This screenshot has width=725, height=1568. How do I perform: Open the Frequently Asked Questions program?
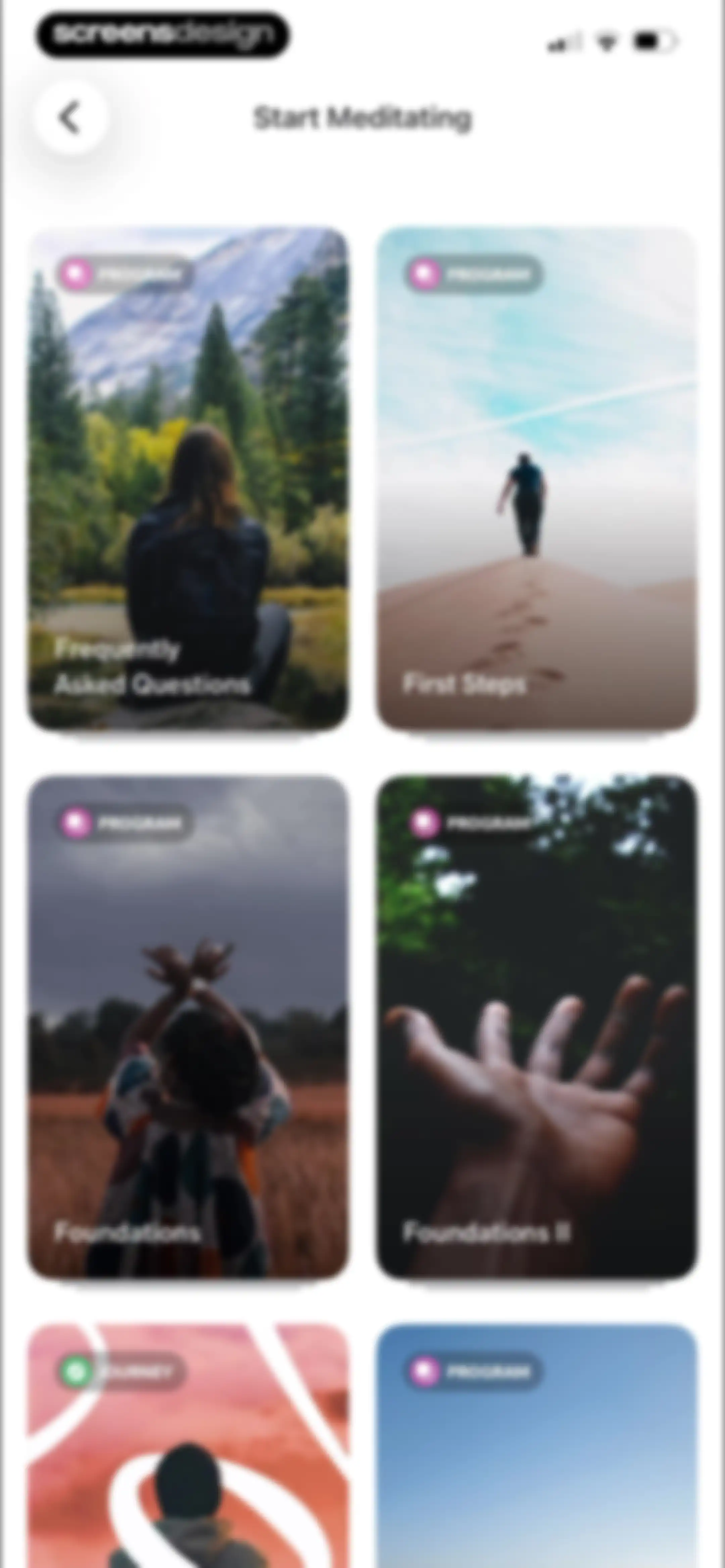[189, 478]
